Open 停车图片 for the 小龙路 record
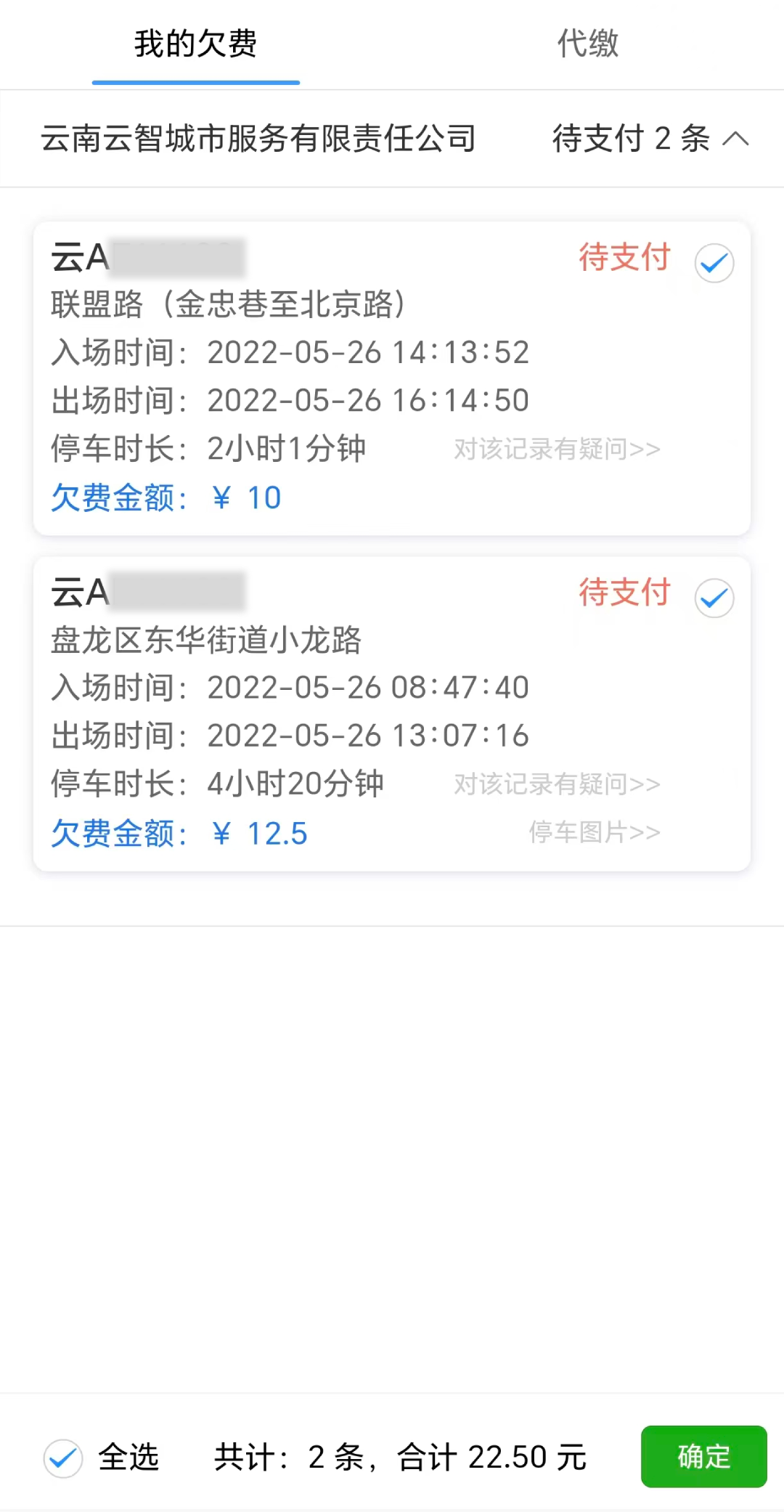The height and width of the screenshot is (1512, 784). click(x=593, y=833)
